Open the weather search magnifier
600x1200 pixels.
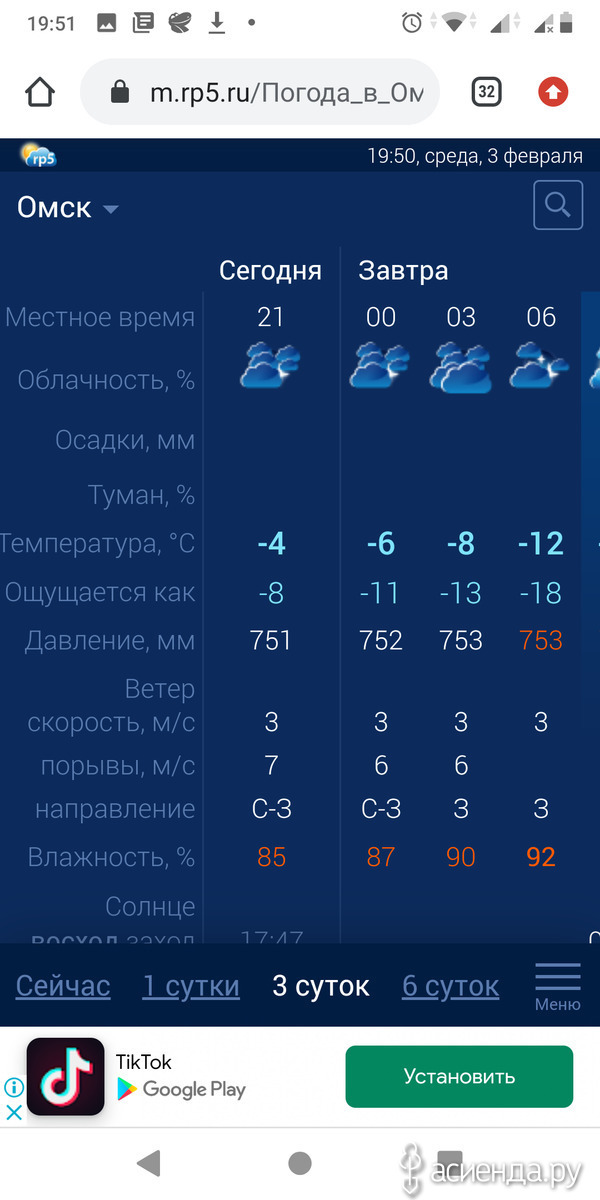(558, 206)
